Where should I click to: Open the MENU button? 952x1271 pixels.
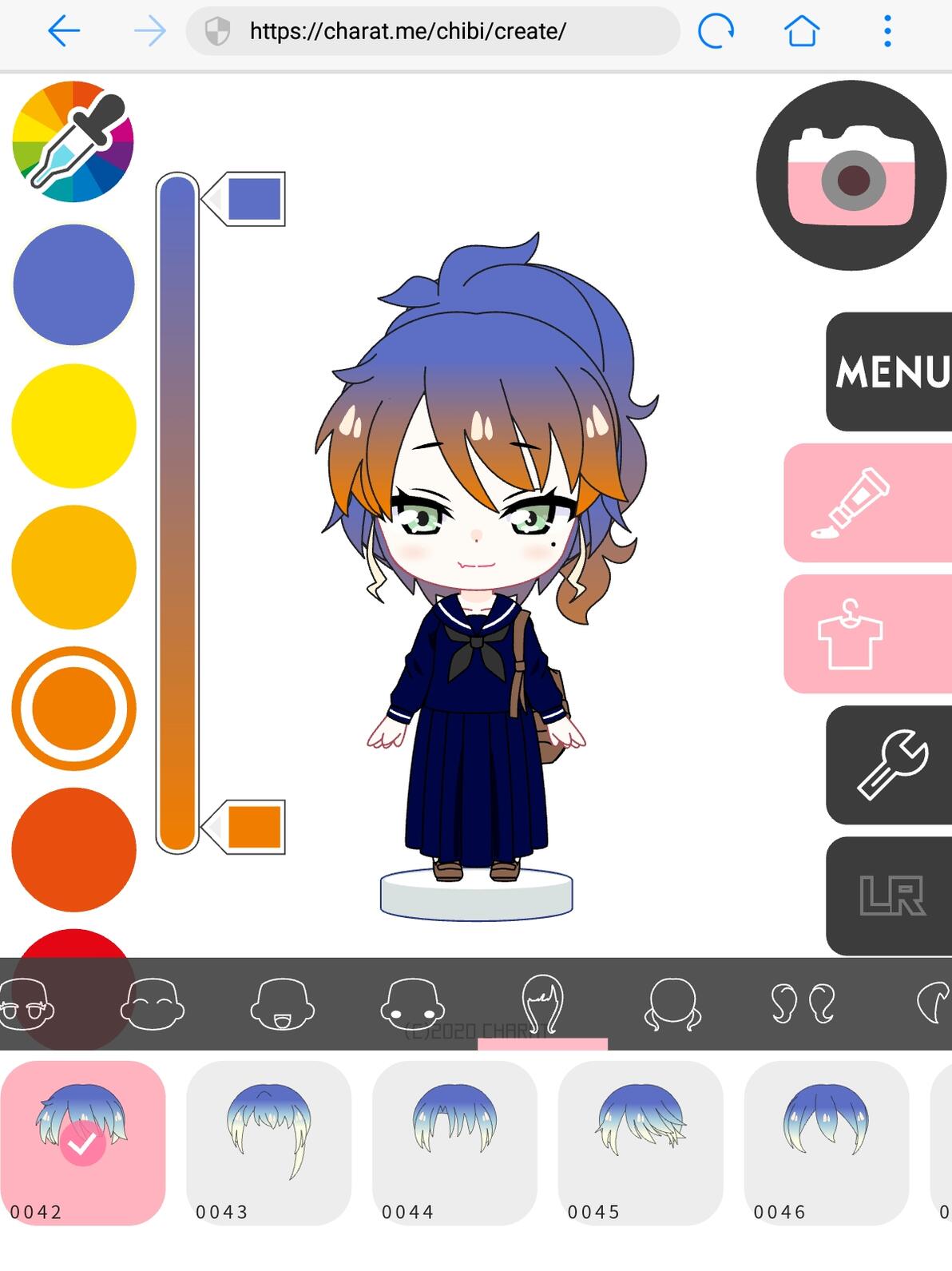tap(889, 371)
